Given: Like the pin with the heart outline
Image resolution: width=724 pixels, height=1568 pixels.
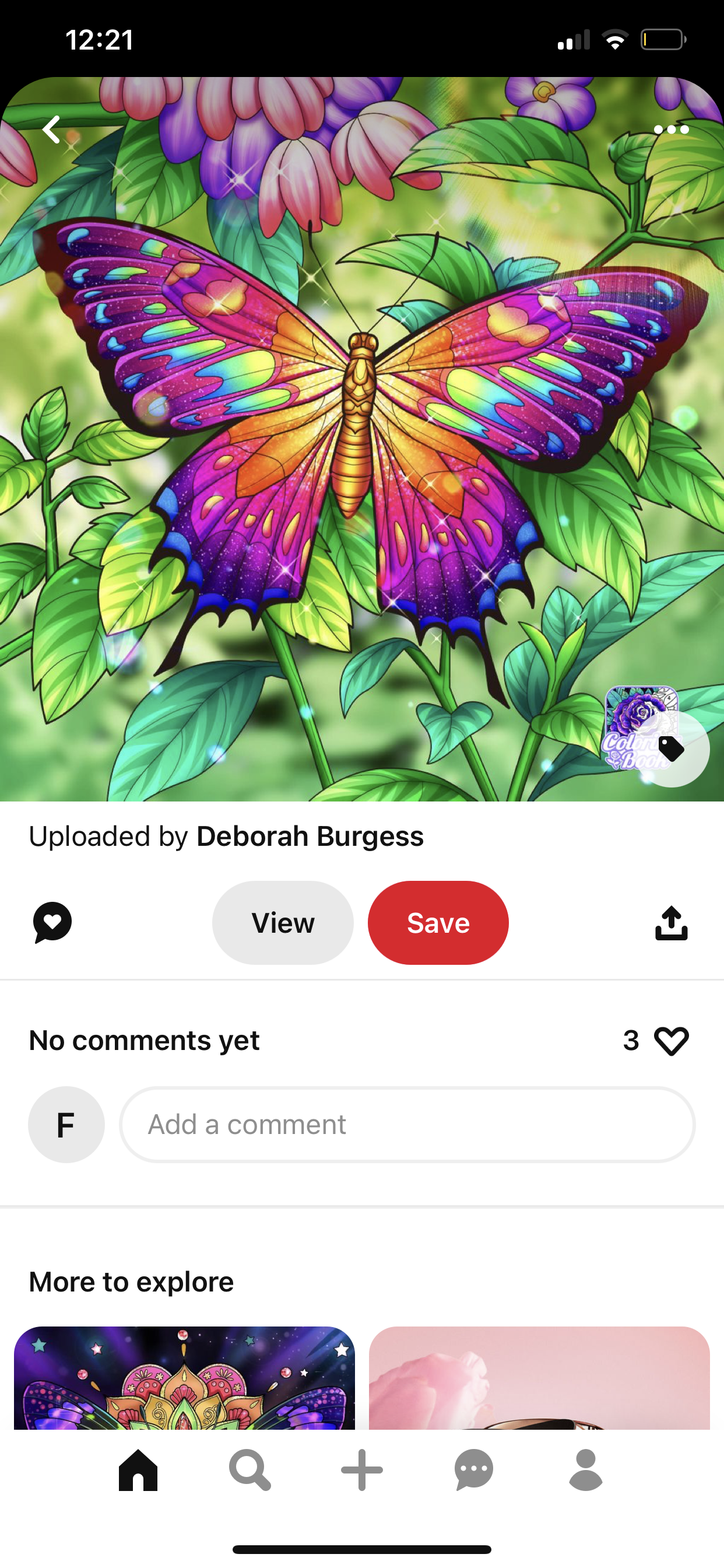Looking at the screenshot, I should pos(671,1040).
